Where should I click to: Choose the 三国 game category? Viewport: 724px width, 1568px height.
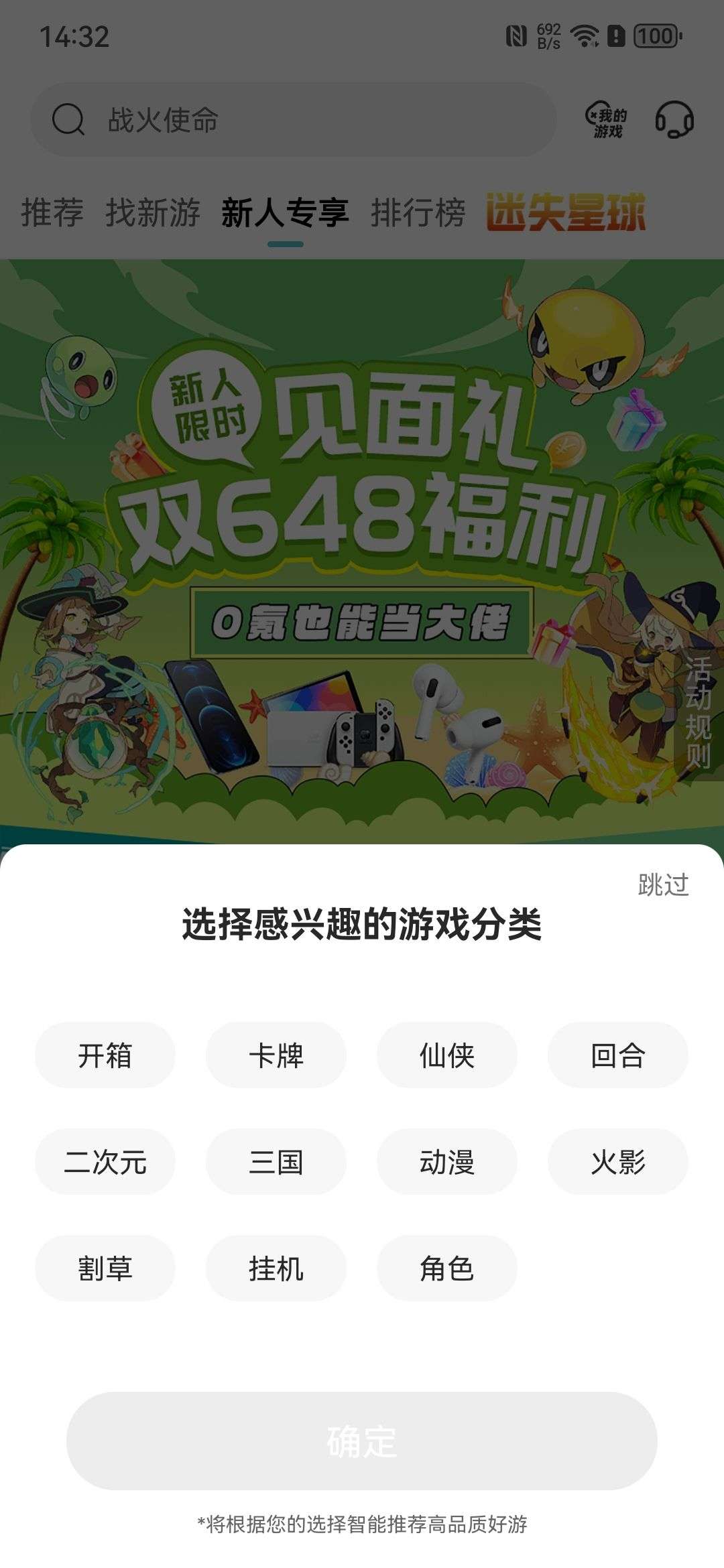coord(276,1162)
